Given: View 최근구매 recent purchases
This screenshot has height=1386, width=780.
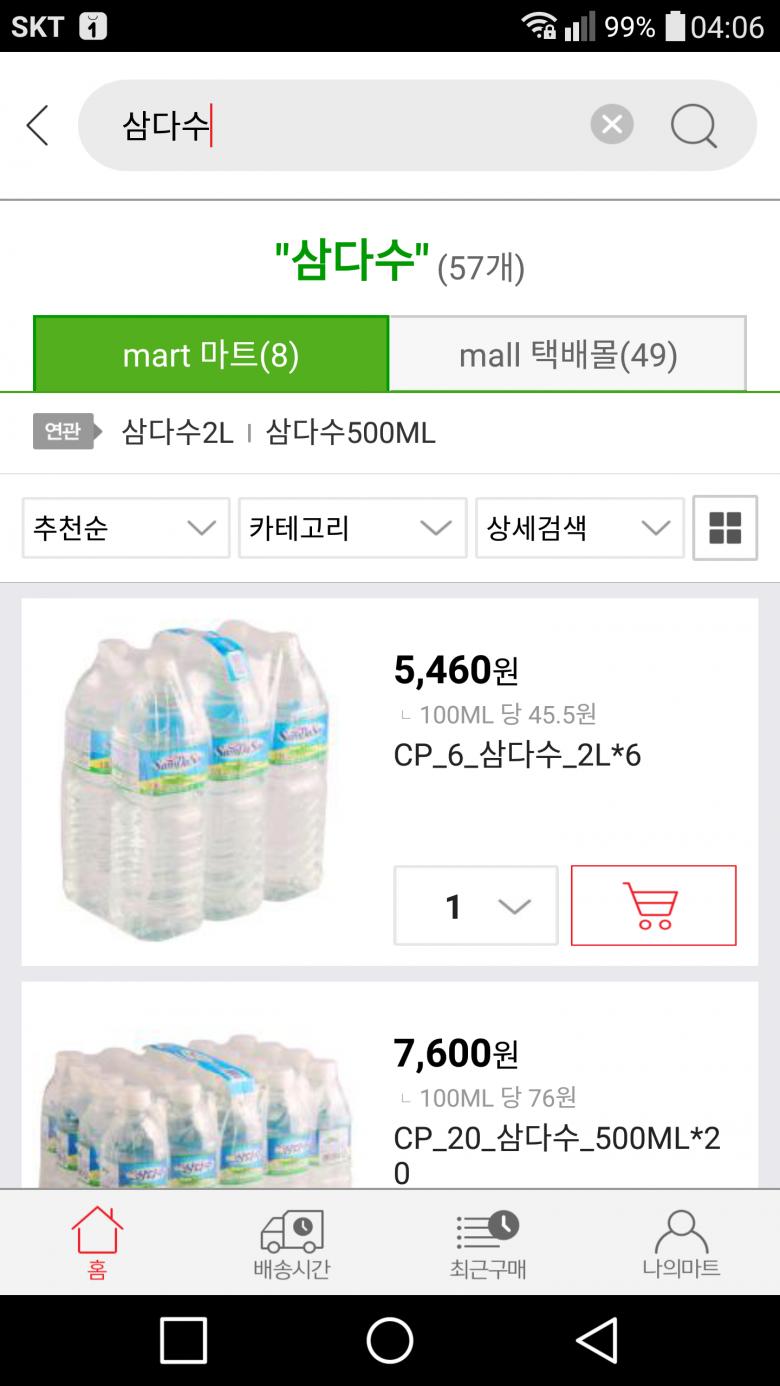Looking at the screenshot, I should (x=487, y=1243).
